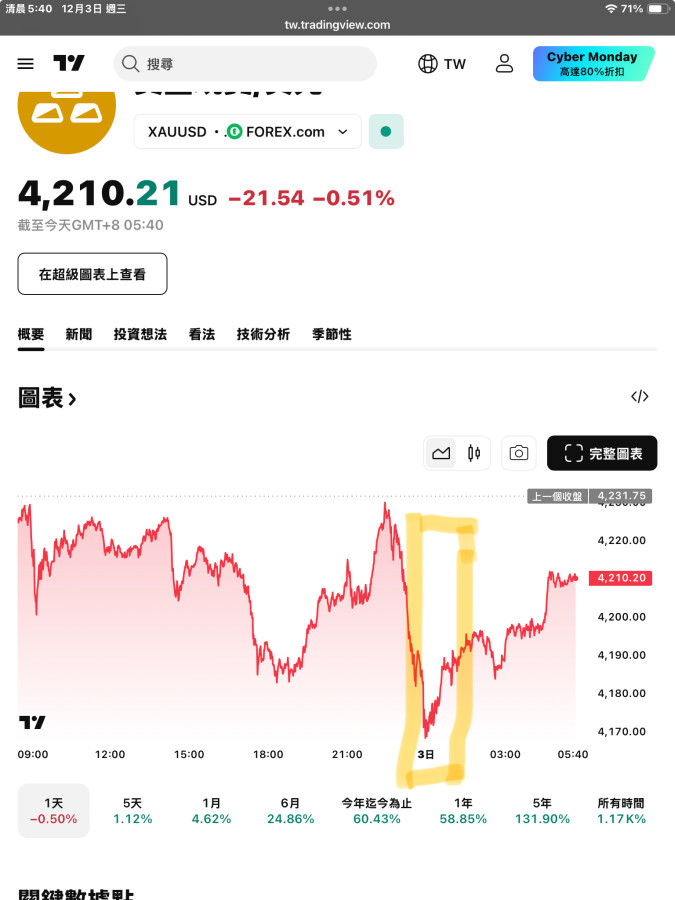This screenshot has height=900, width=675.
Task: Select the 所有時間 time range
Action: click(621, 810)
